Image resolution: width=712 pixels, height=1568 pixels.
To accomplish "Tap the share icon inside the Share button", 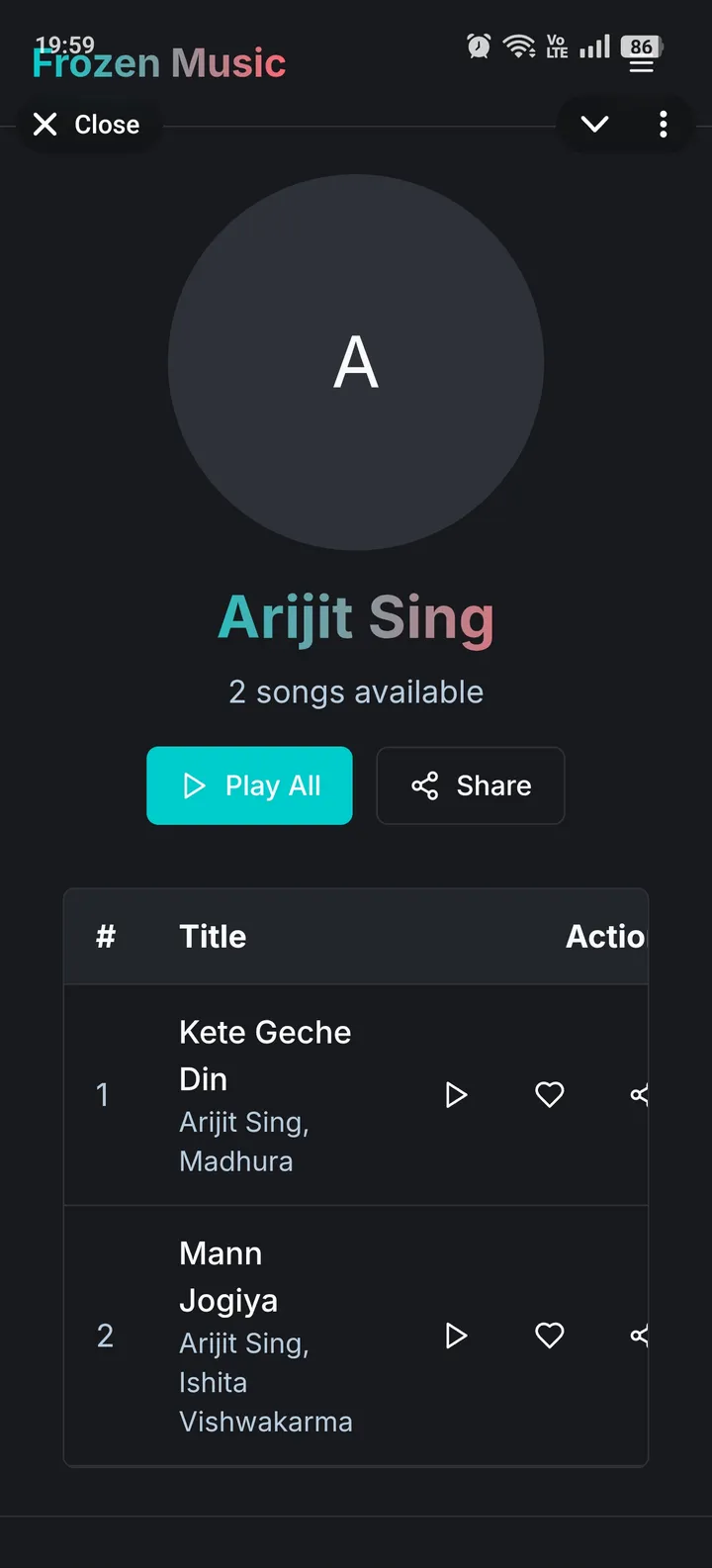I will 425,785.
